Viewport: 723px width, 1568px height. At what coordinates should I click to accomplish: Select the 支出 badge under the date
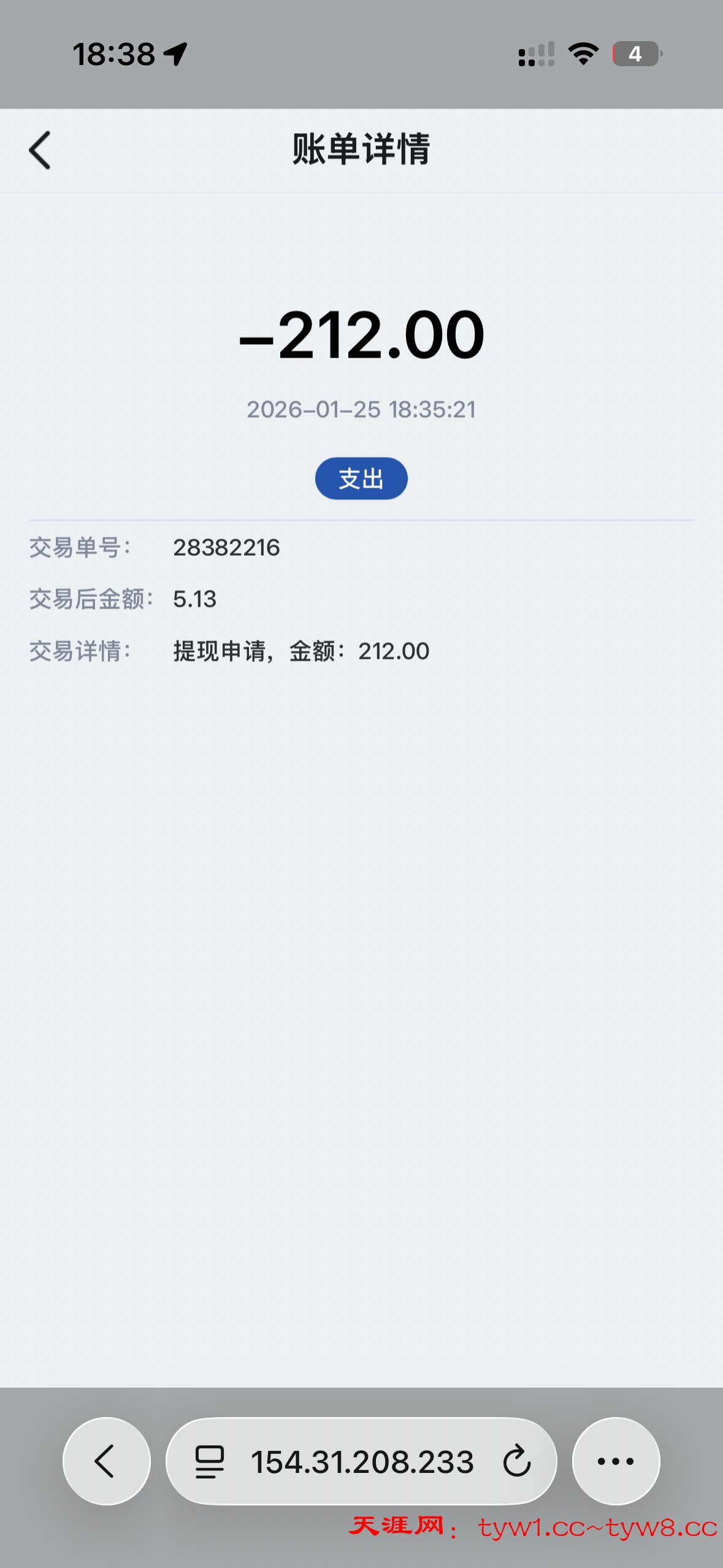click(x=361, y=478)
